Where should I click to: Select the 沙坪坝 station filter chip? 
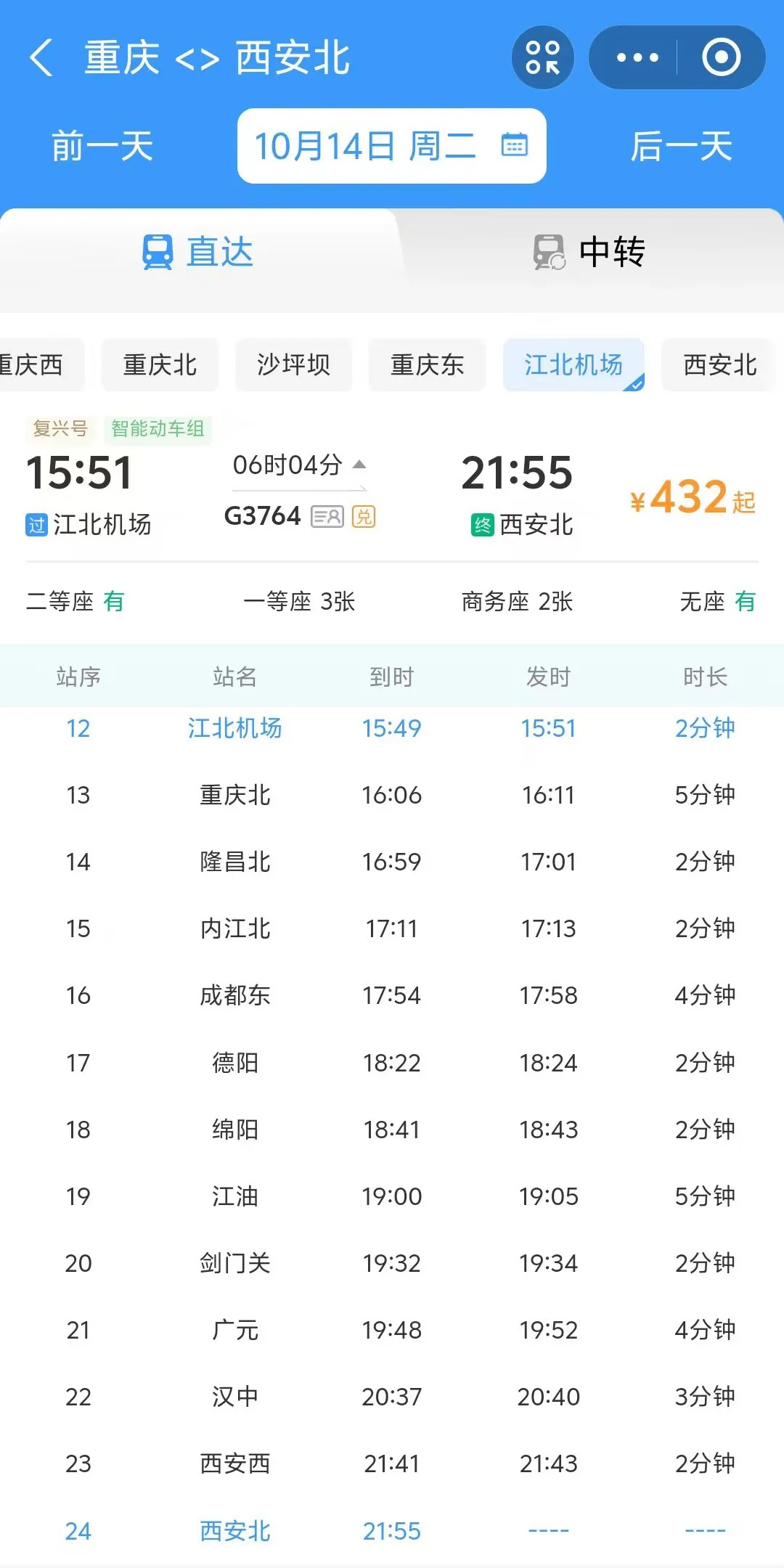293,364
